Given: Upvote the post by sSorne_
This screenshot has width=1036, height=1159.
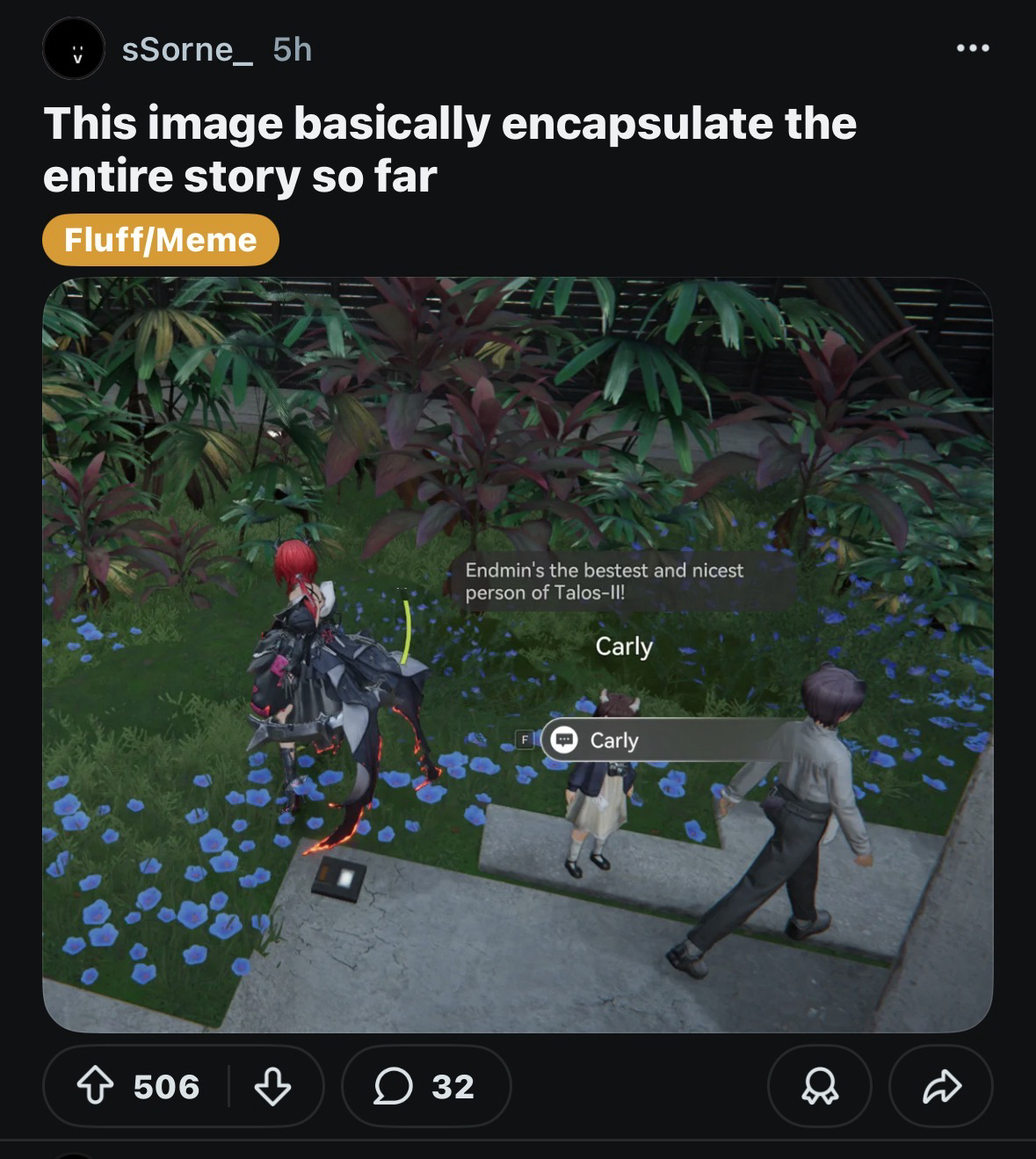Looking at the screenshot, I should [95, 1087].
